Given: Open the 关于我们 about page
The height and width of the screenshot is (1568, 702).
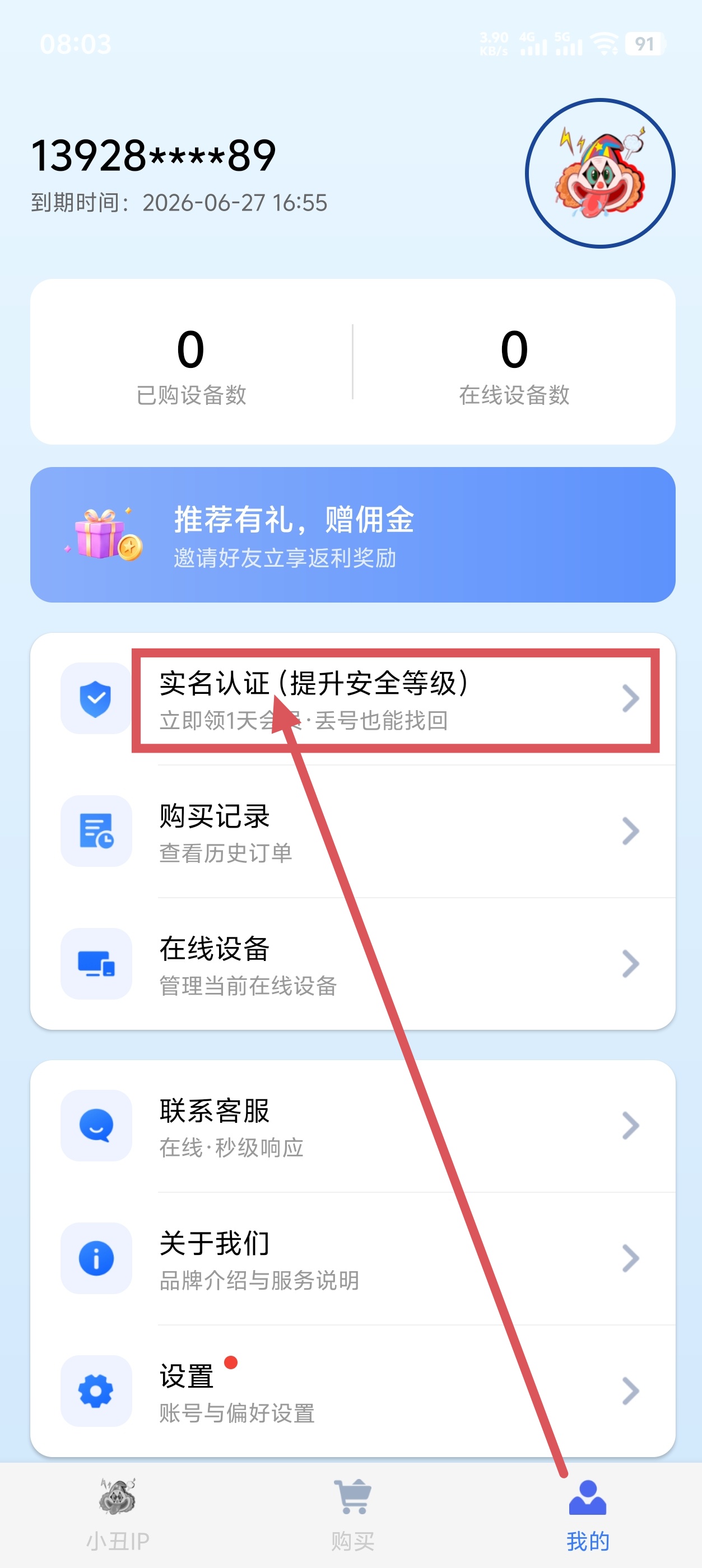Looking at the screenshot, I should tap(352, 1258).
